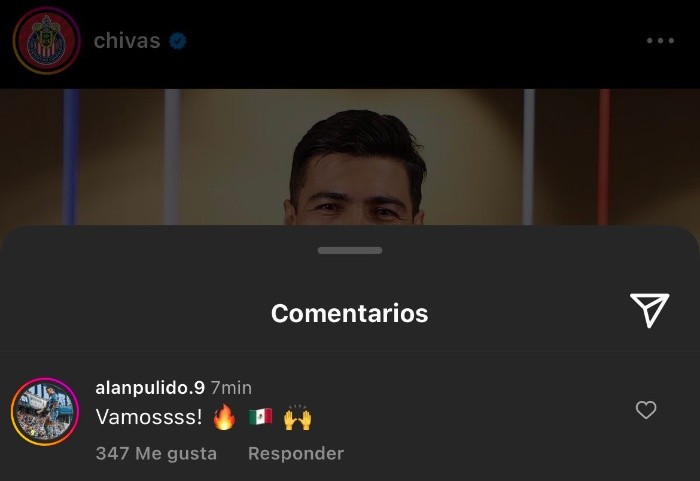The image size is (700, 481).
Task: Open the alanpulido.9 username
Action: click(150, 387)
